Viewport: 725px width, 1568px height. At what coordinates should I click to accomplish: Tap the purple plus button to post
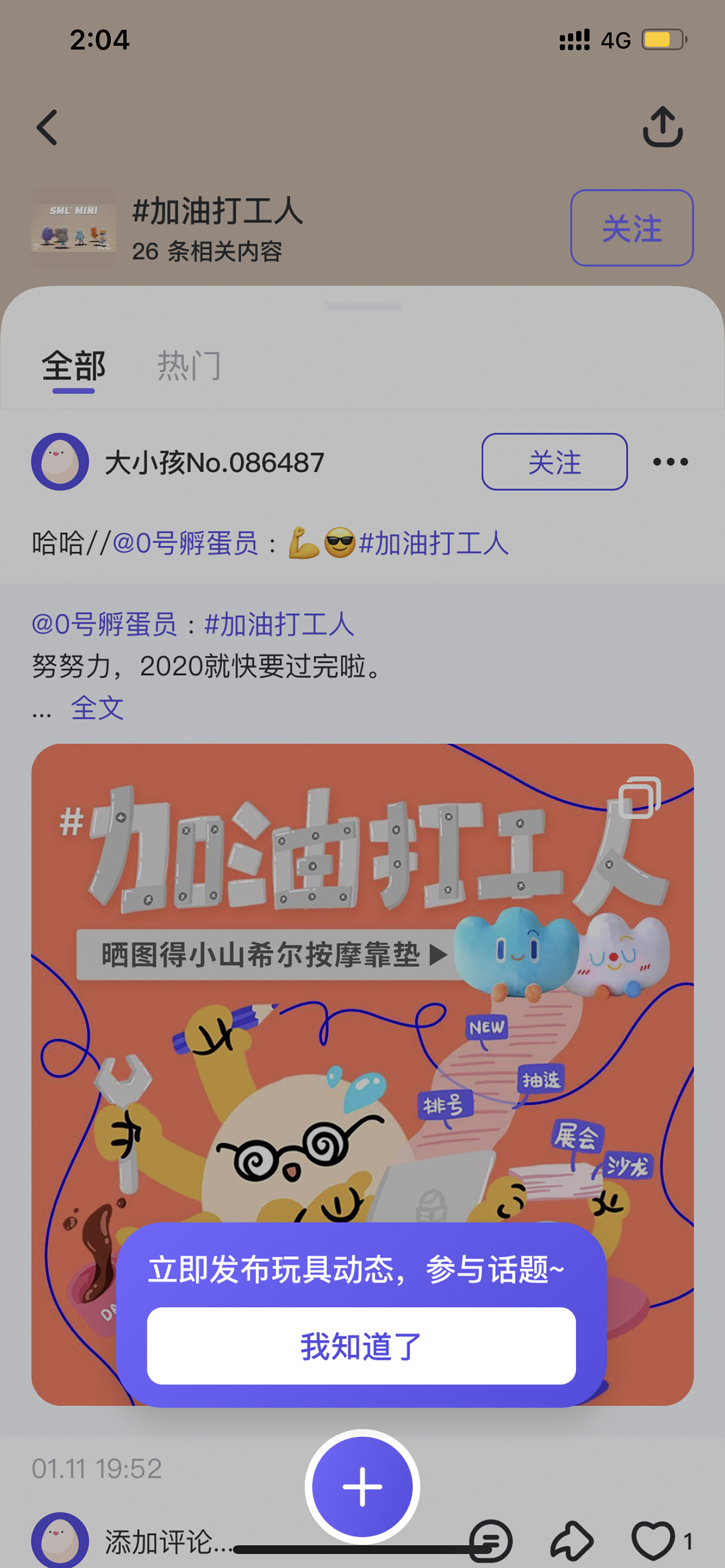362,1486
